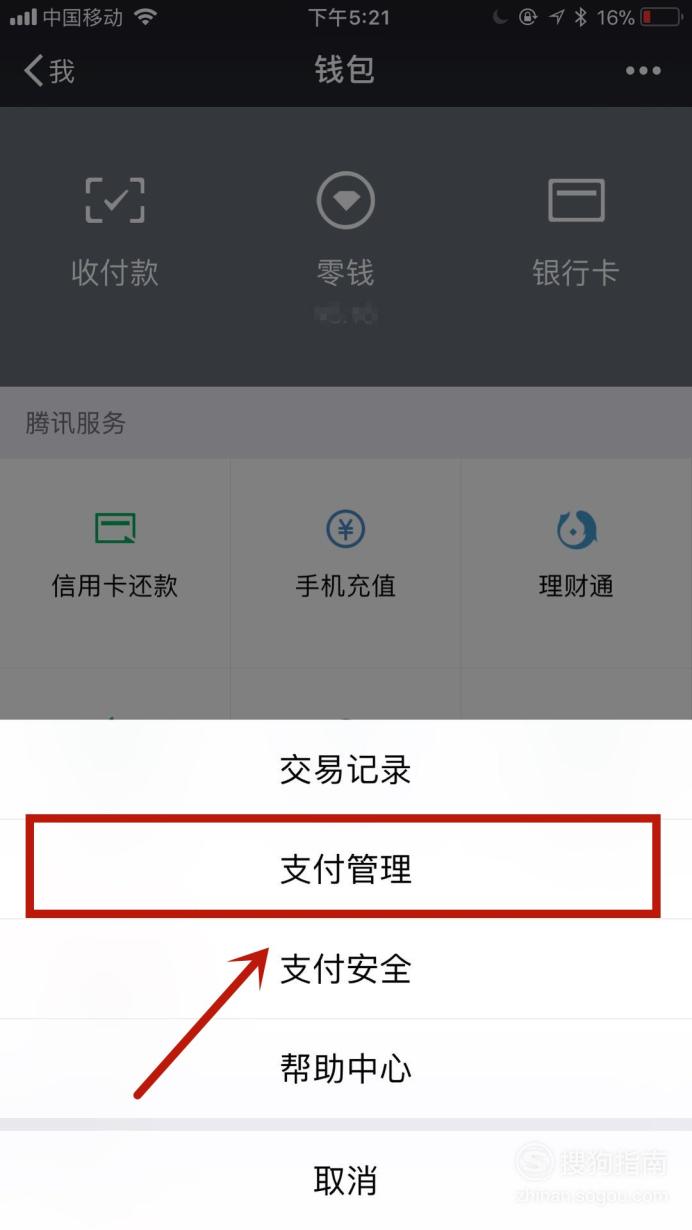Select 支付管理 option

[346, 869]
